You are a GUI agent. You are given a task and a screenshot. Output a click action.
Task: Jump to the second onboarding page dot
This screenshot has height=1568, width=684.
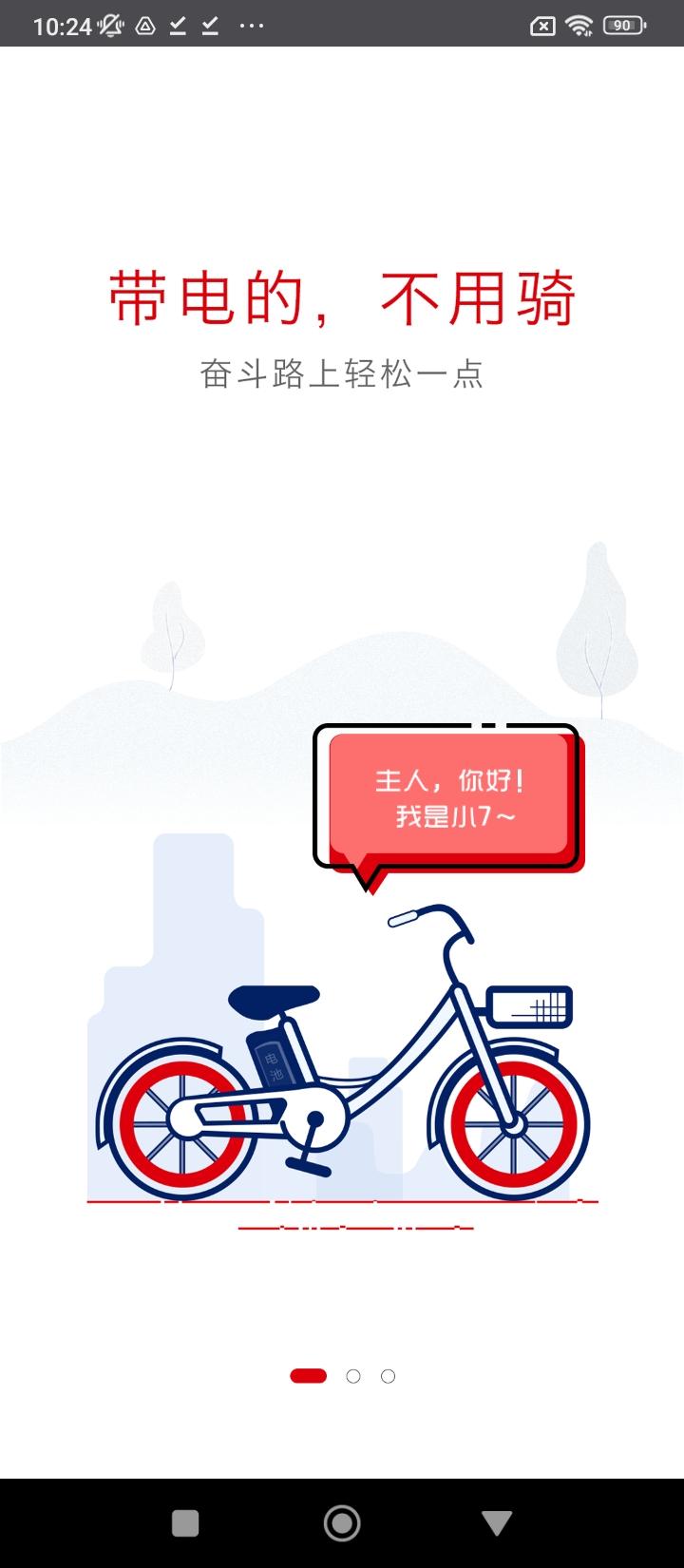pyautogui.click(x=353, y=1376)
